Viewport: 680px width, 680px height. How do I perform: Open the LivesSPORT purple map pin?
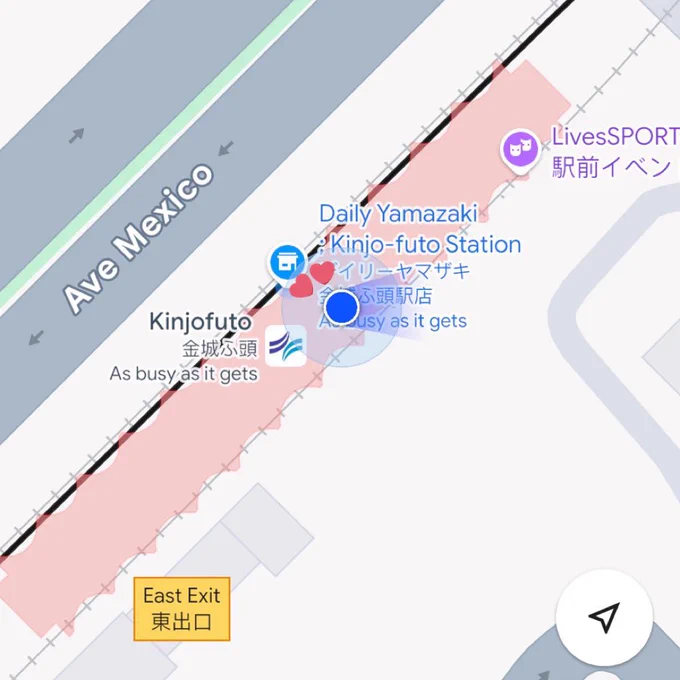coord(520,151)
